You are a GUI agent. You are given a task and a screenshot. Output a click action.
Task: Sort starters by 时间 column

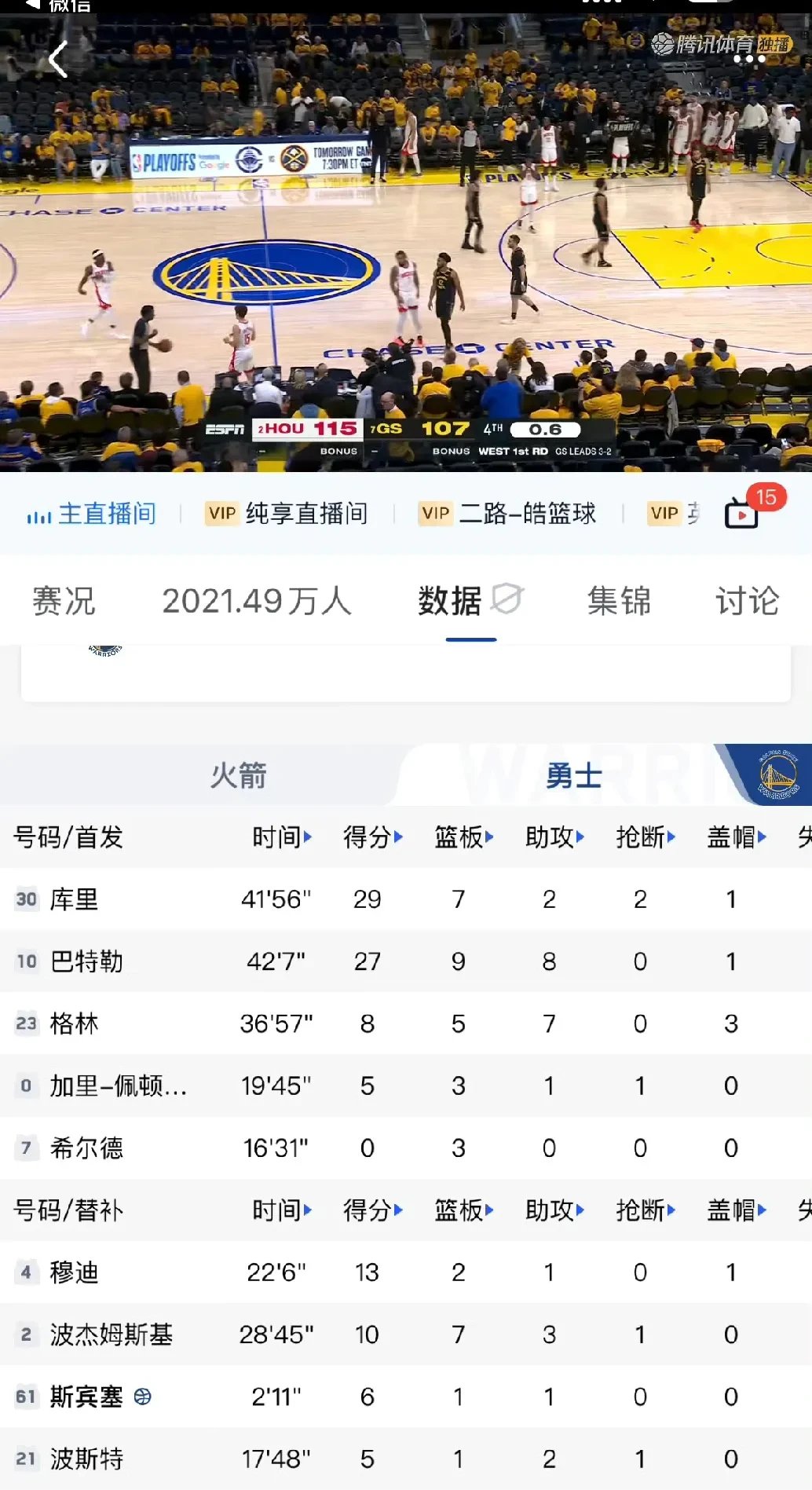281,837
